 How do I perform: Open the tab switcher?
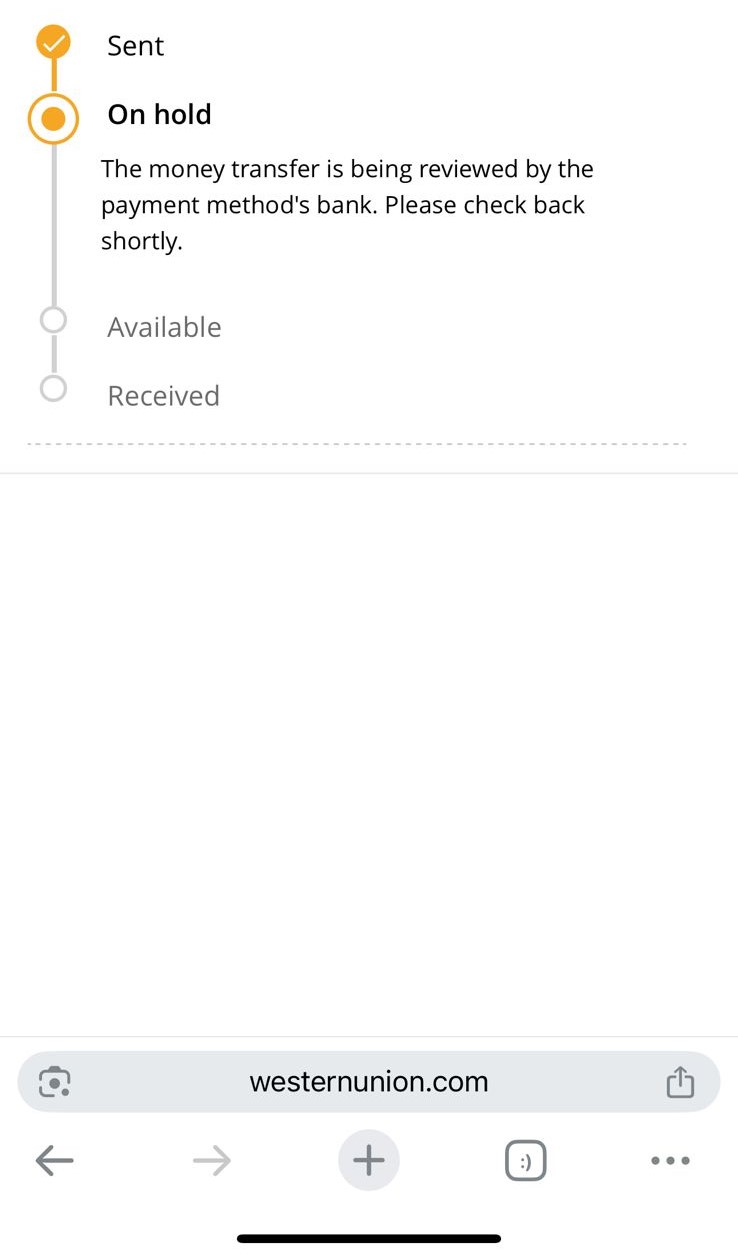coord(525,1161)
